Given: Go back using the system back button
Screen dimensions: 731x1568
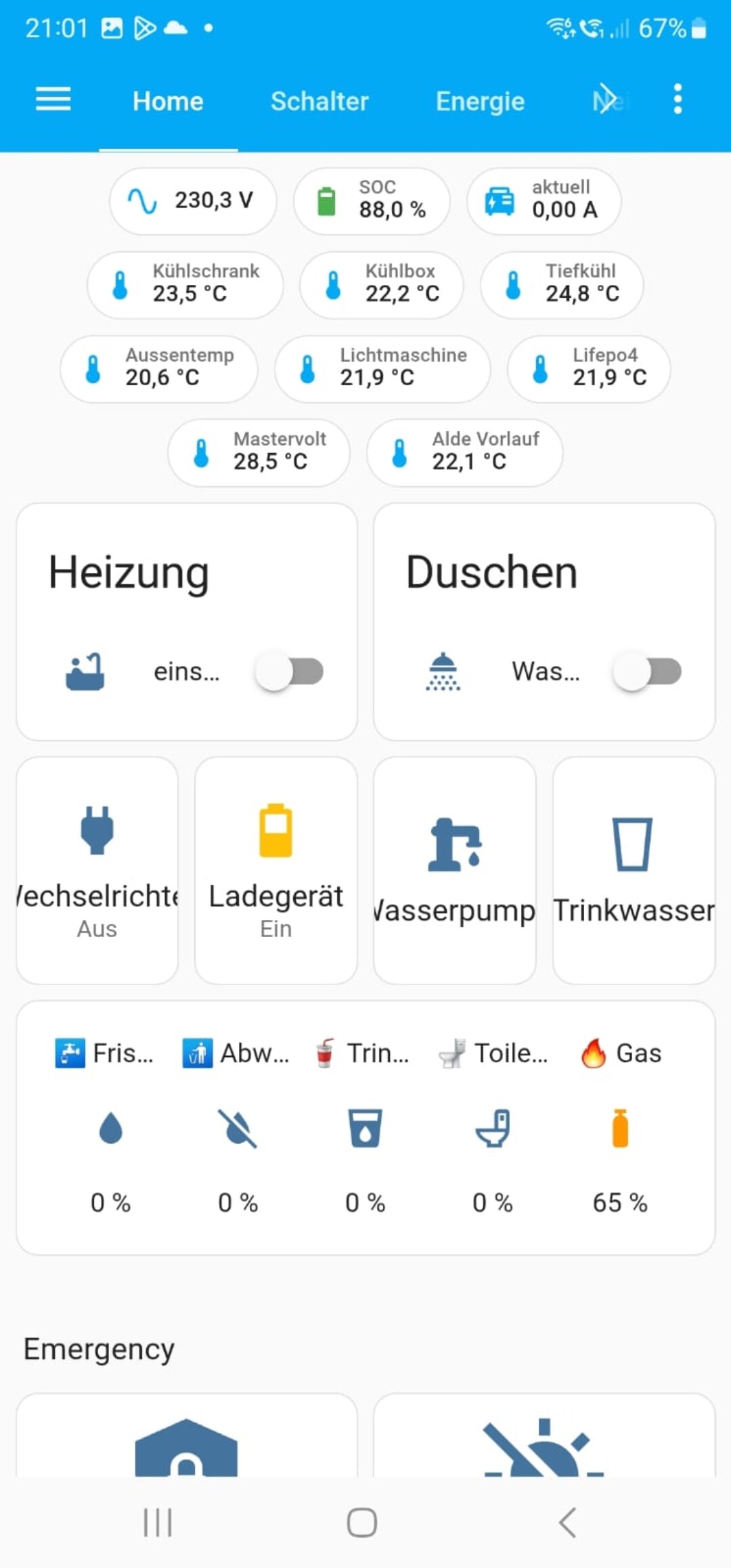Looking at the screenshot, I should coord(567,1523).
